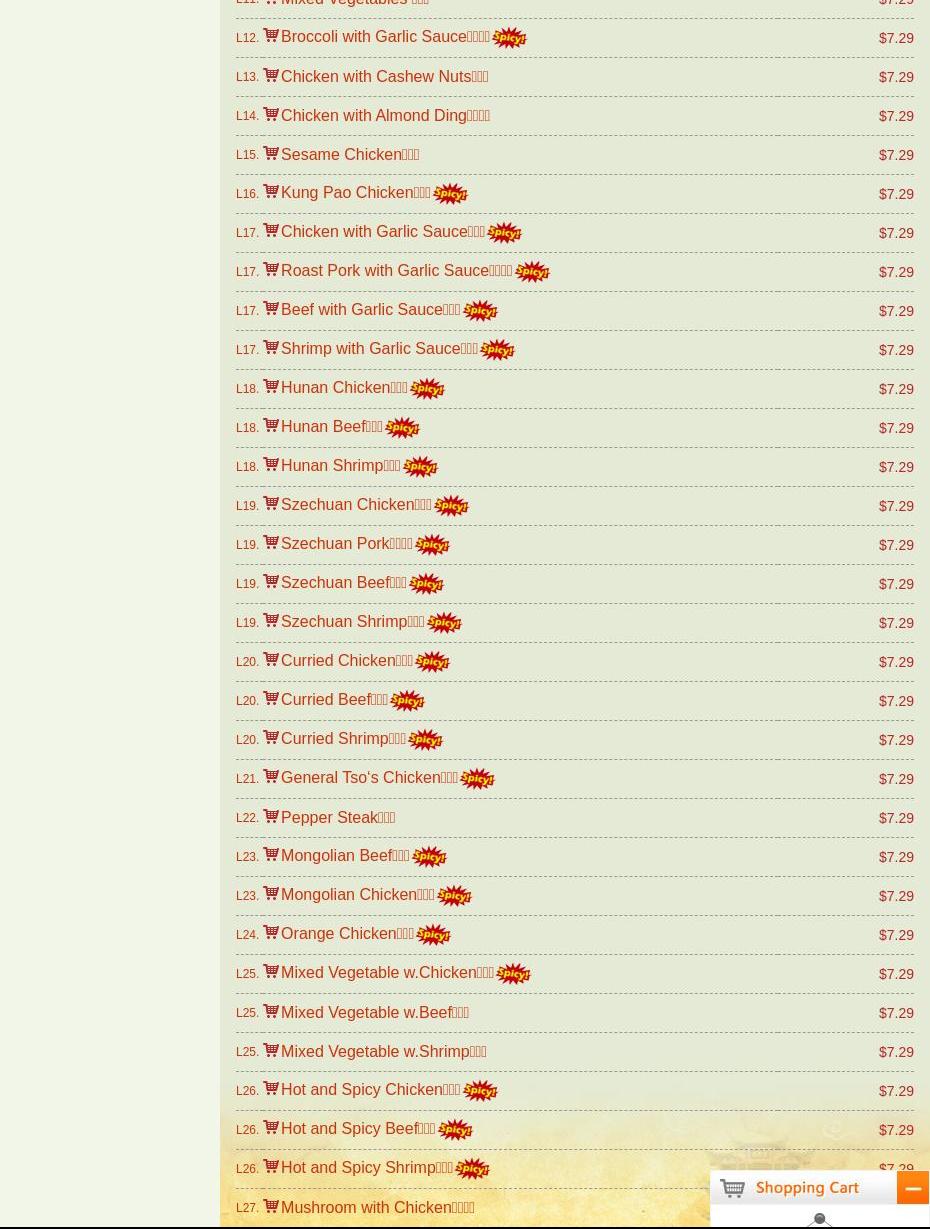Open Roast Pork with Garlic Sauce
Screen dimensions: 930x1229
coord(396,271)
